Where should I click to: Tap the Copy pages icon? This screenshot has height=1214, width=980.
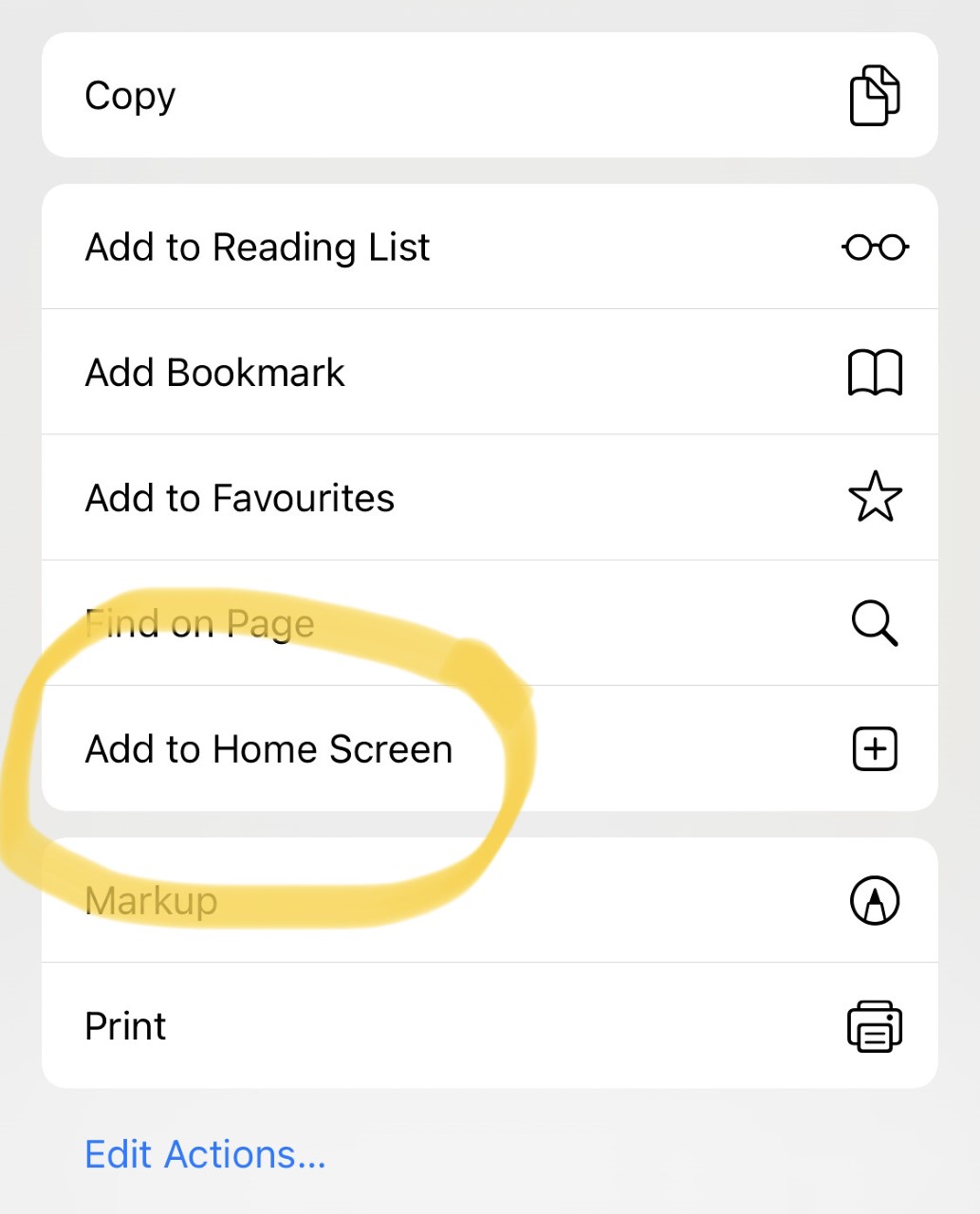coord(874,94)
